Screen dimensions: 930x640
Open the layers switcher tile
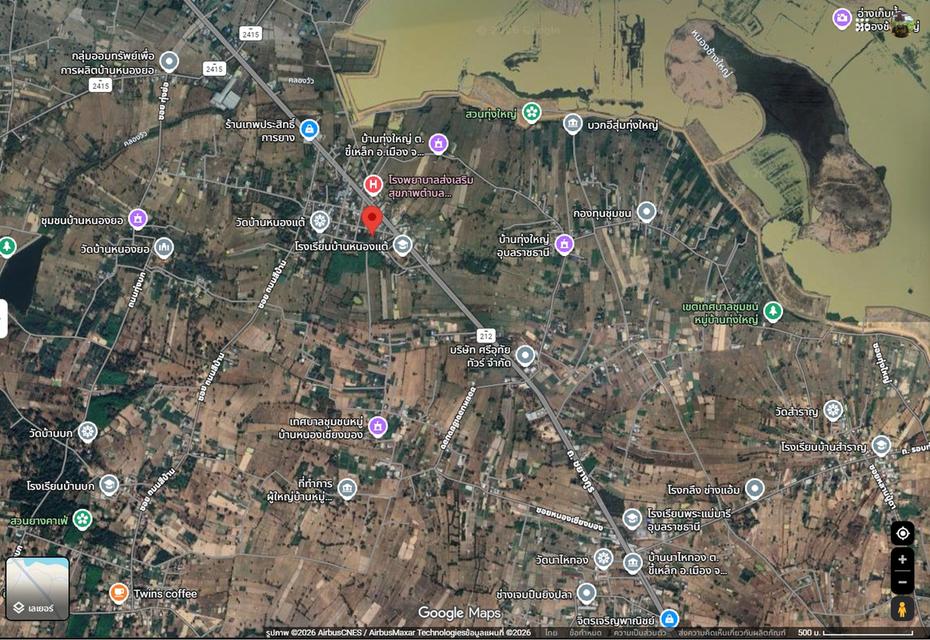point(38,590)
